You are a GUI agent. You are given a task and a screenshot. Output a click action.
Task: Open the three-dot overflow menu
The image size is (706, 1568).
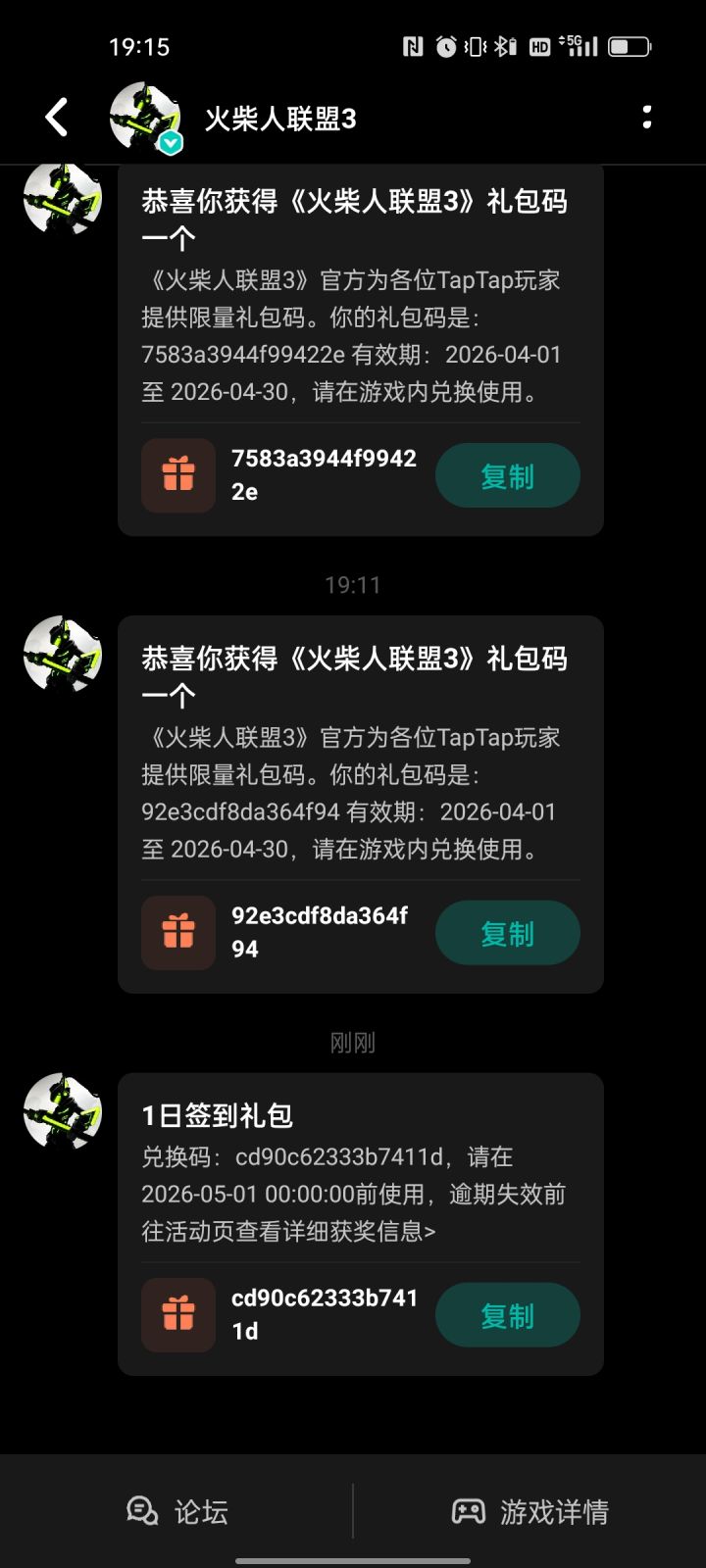646,117
